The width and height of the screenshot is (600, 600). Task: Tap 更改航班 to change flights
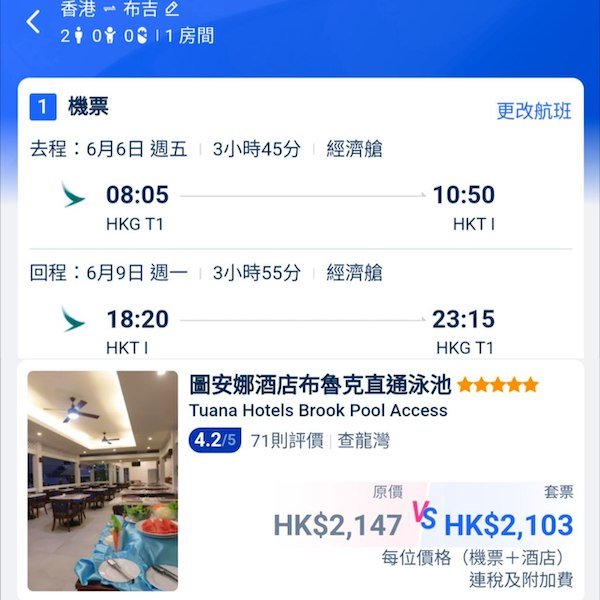[534, 111]
